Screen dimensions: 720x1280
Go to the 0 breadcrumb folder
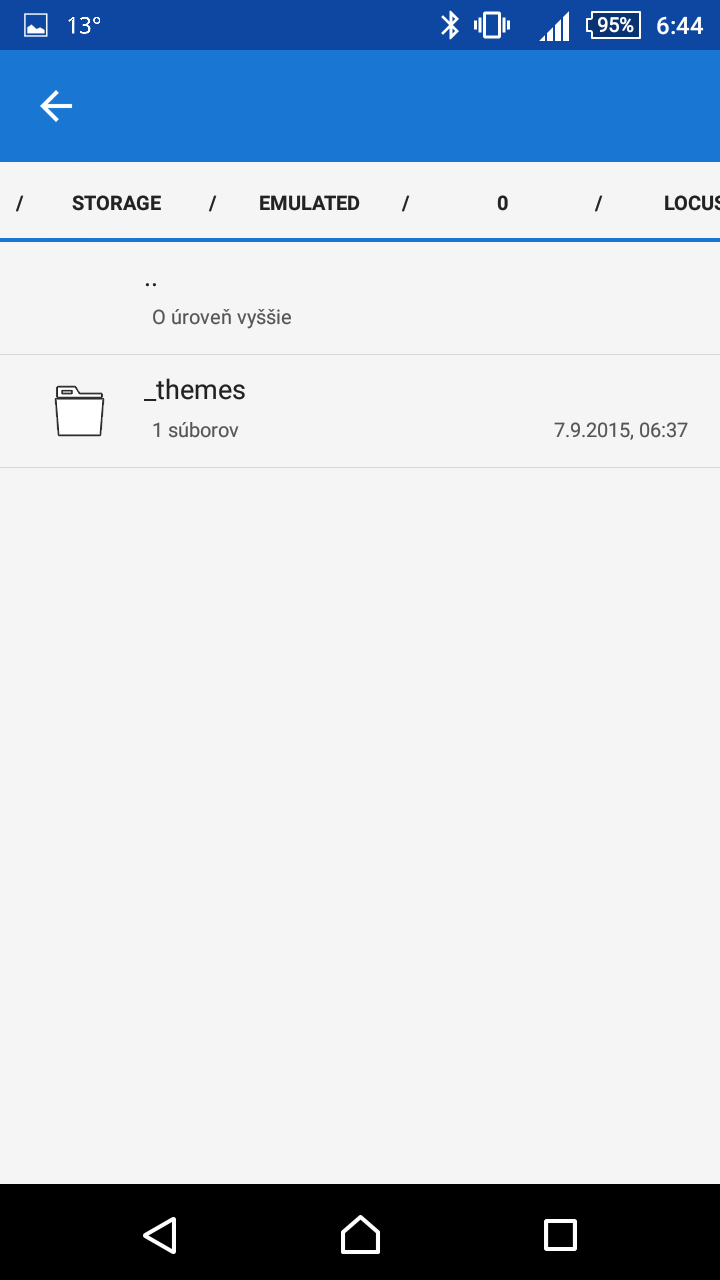[502, 203]
